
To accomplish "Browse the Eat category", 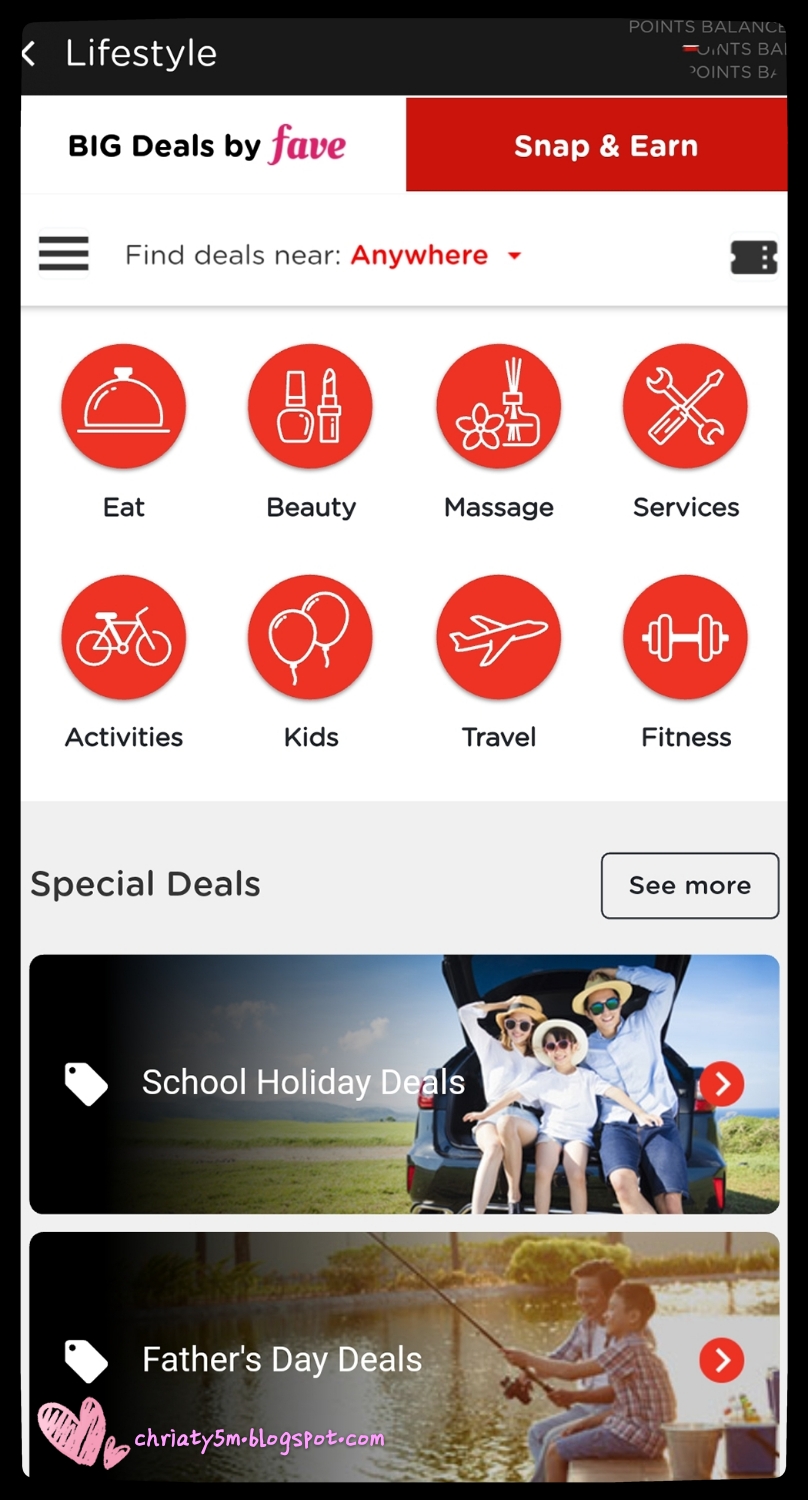I will tap(124, 407).
